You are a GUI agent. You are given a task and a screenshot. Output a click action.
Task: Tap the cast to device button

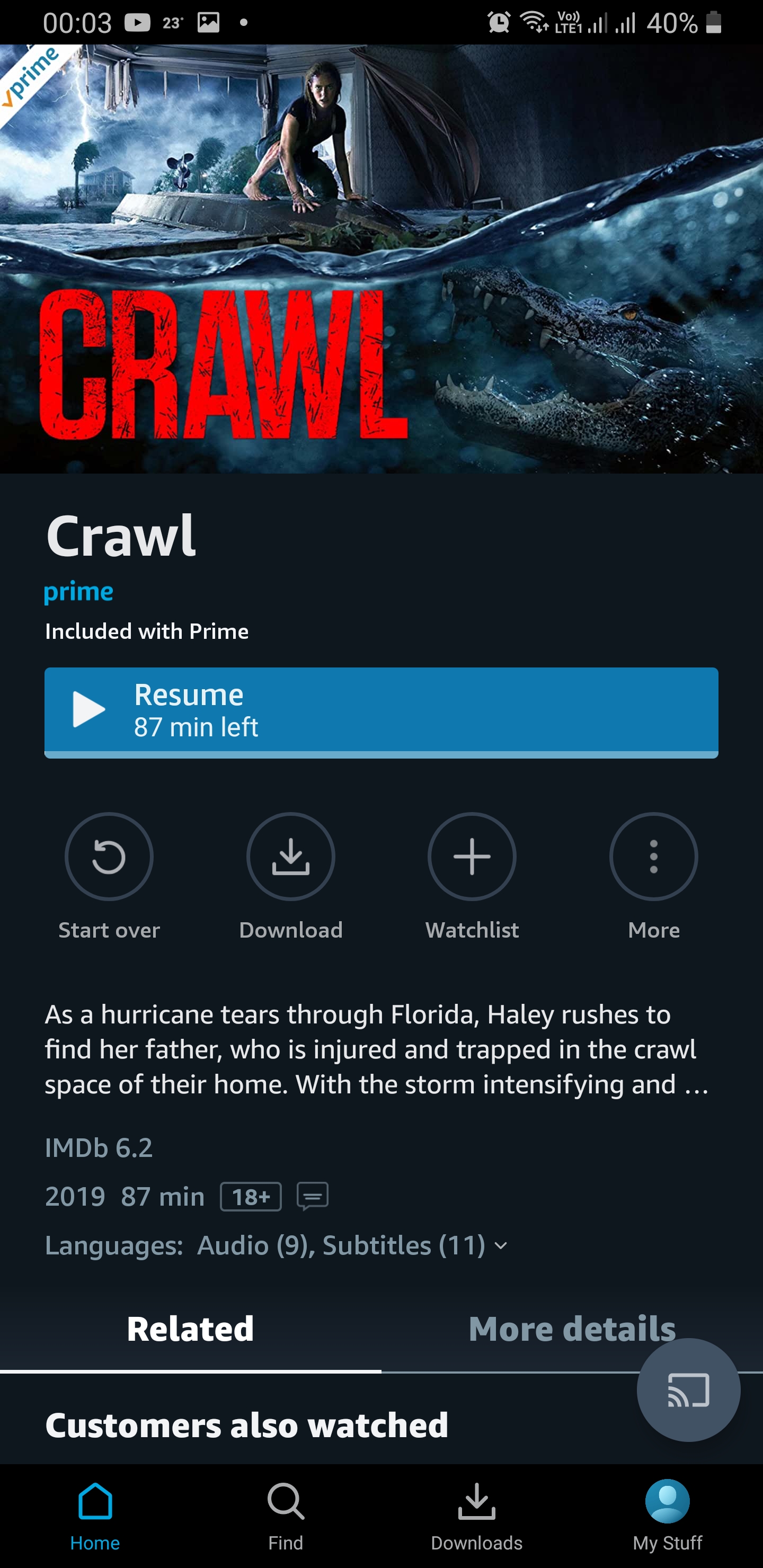pos(688,1389)
